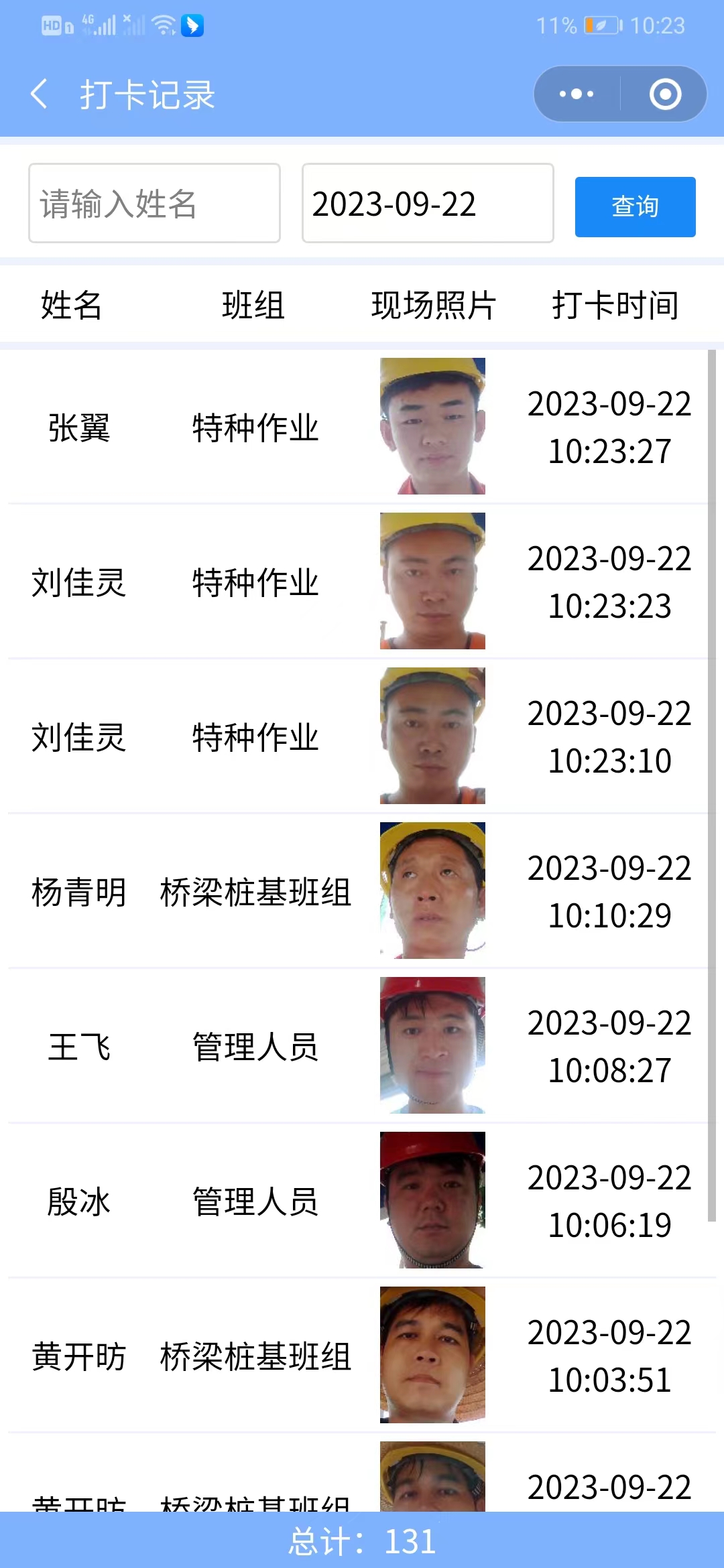Open the date picker showing 2023-09-22
The image size is (724, 1568).
[428, 203]
